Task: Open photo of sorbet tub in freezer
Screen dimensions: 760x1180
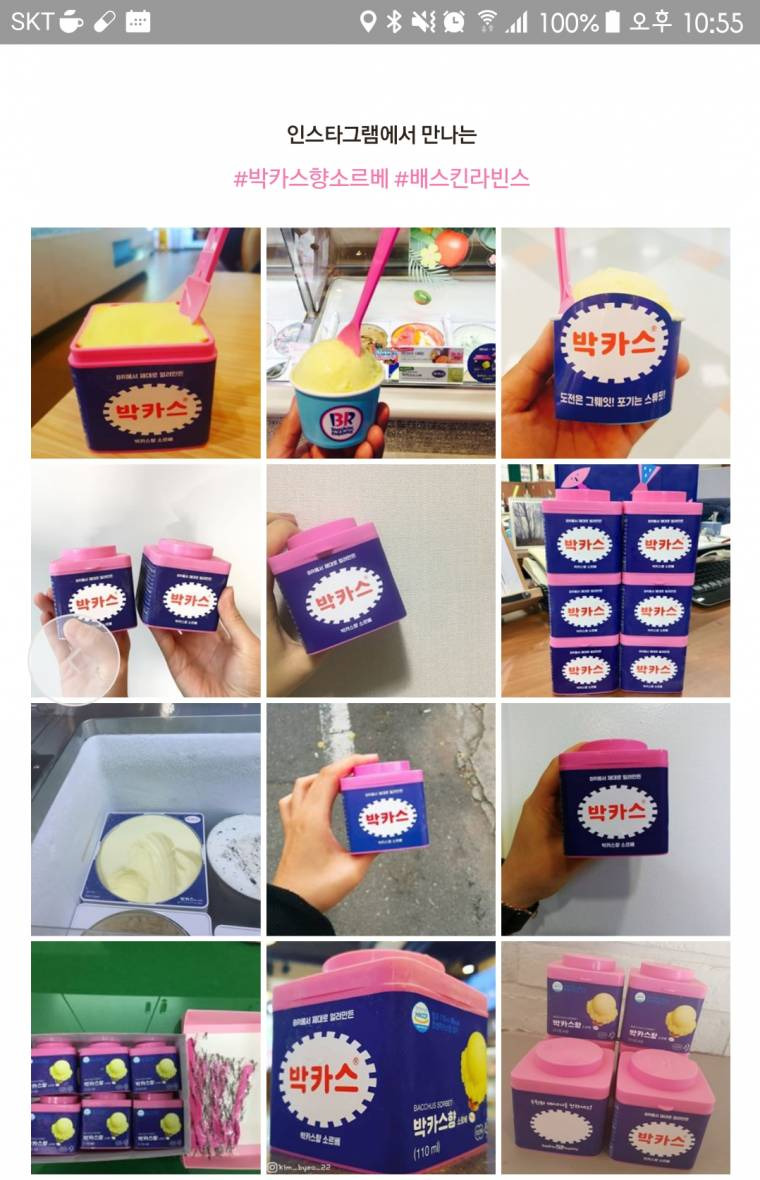Action: coord(145,819)
